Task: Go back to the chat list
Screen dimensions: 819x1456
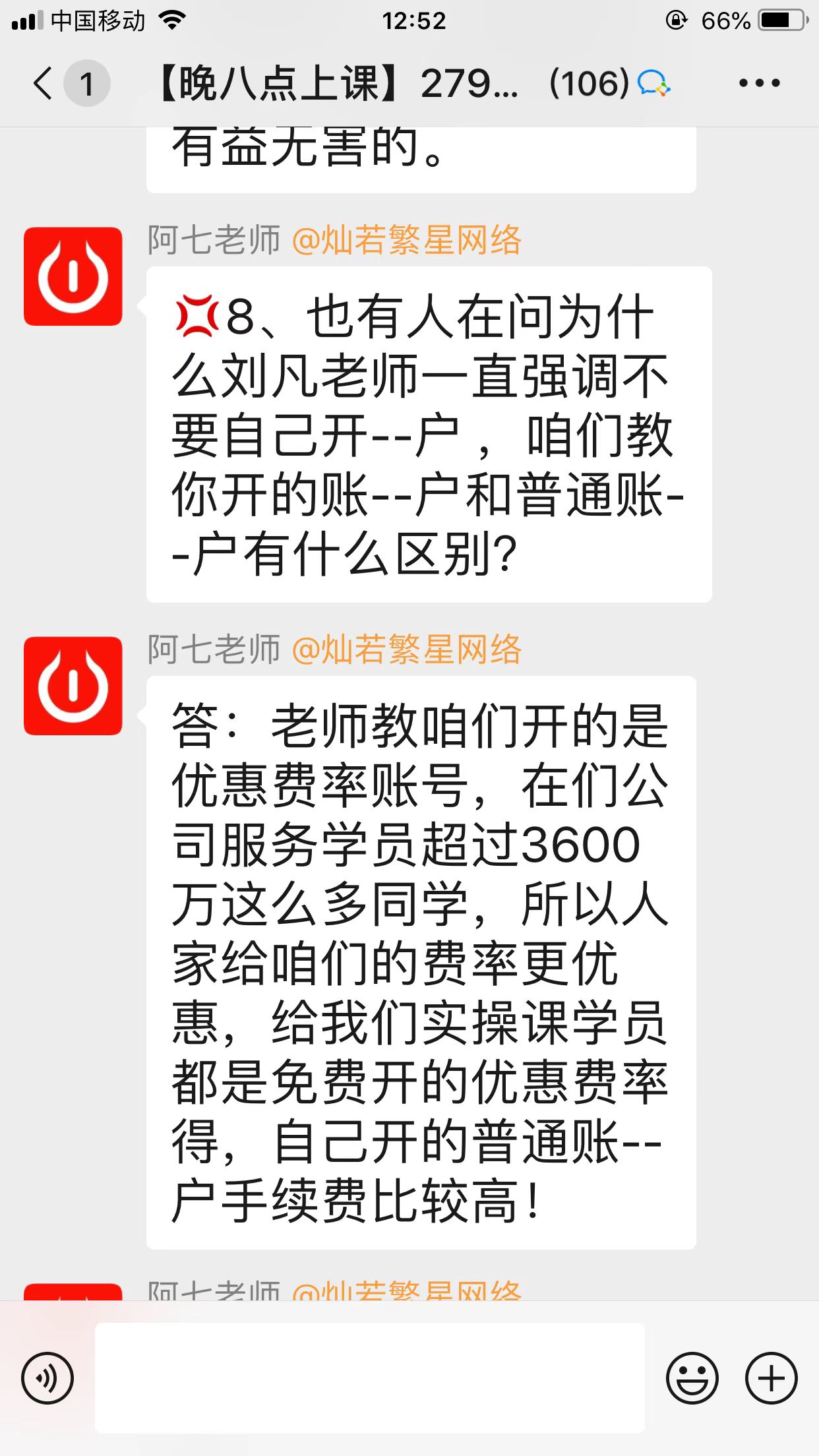Action: pyautogui.click(x=44, y=84)
